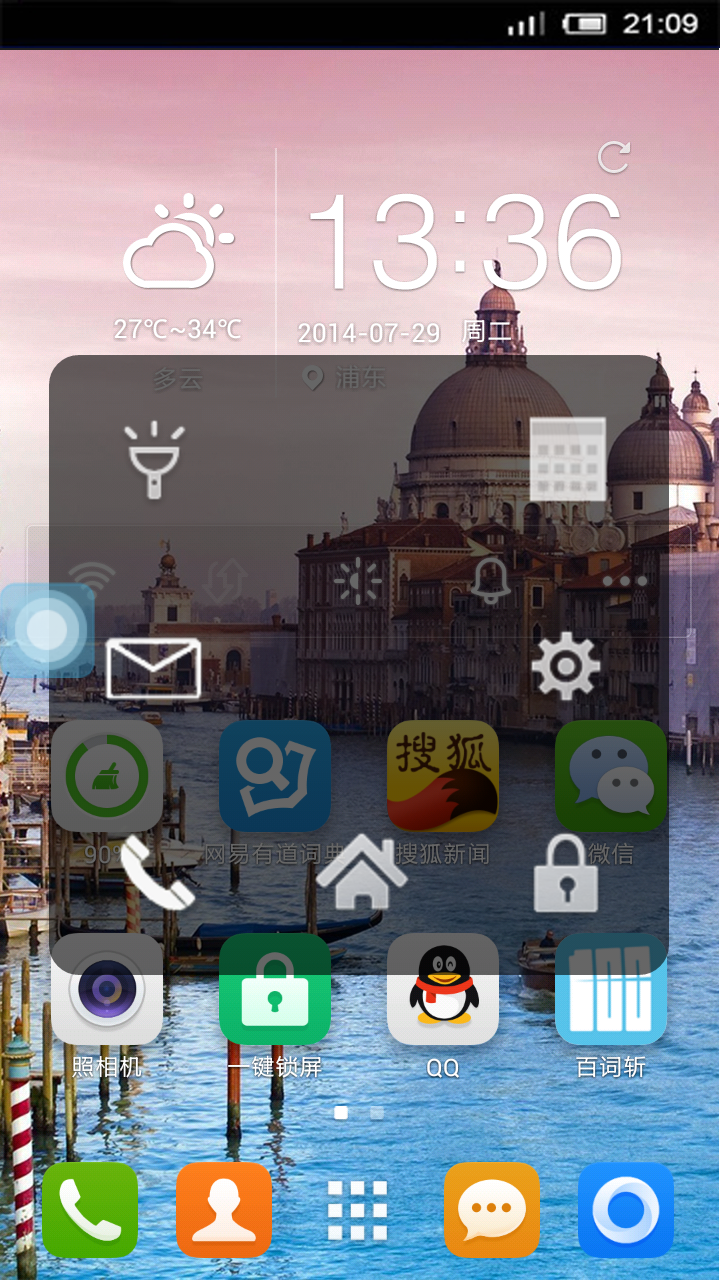Image resolution: width=720 pixels, height=1280 pixels.
Task: Turn on the flashlight in the overlay panel
Action: [154, 460]
